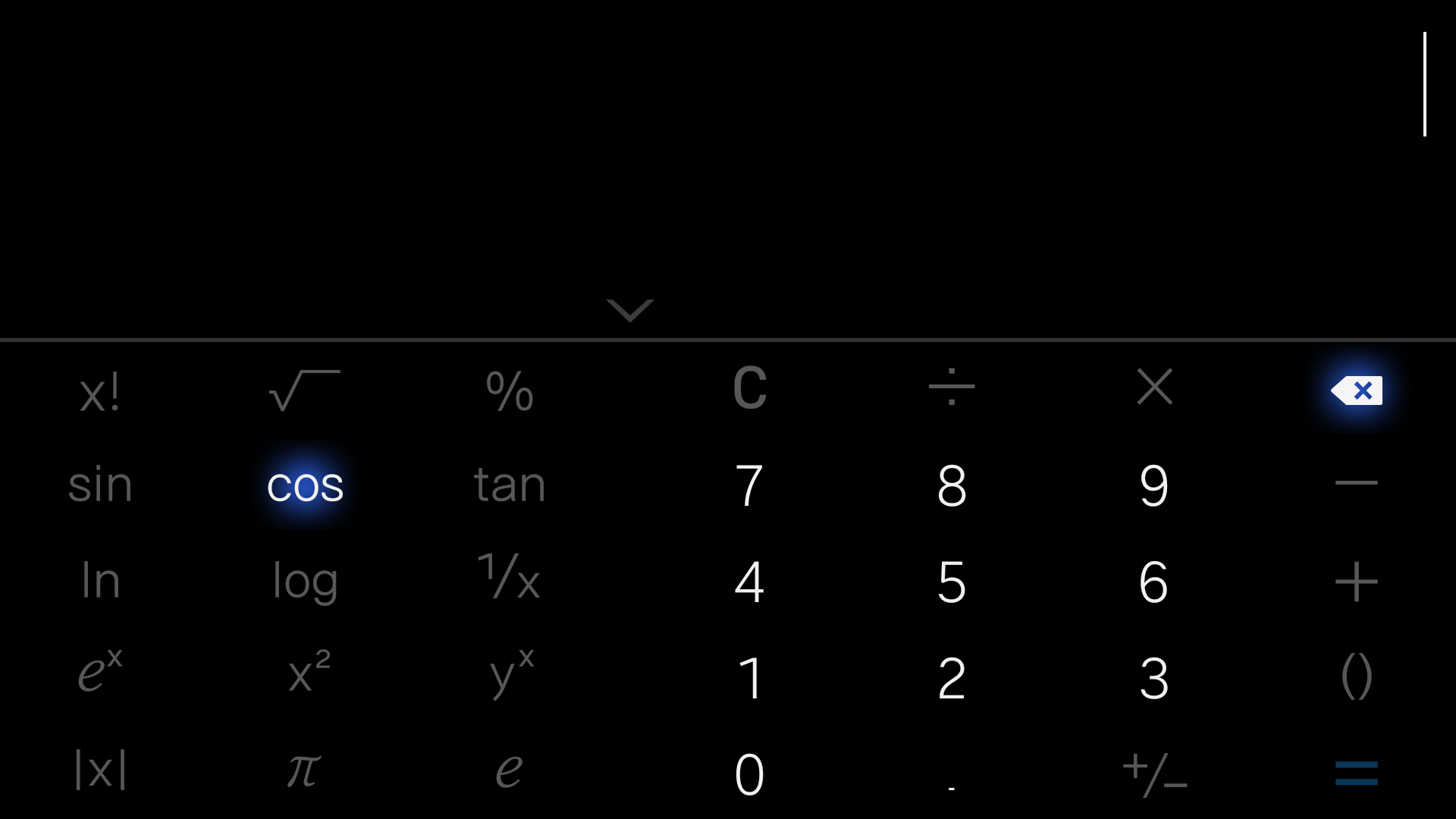This screenshot has height=819, width=1456.
Task: Apply the natural log ln
Action: pos(100,582)
